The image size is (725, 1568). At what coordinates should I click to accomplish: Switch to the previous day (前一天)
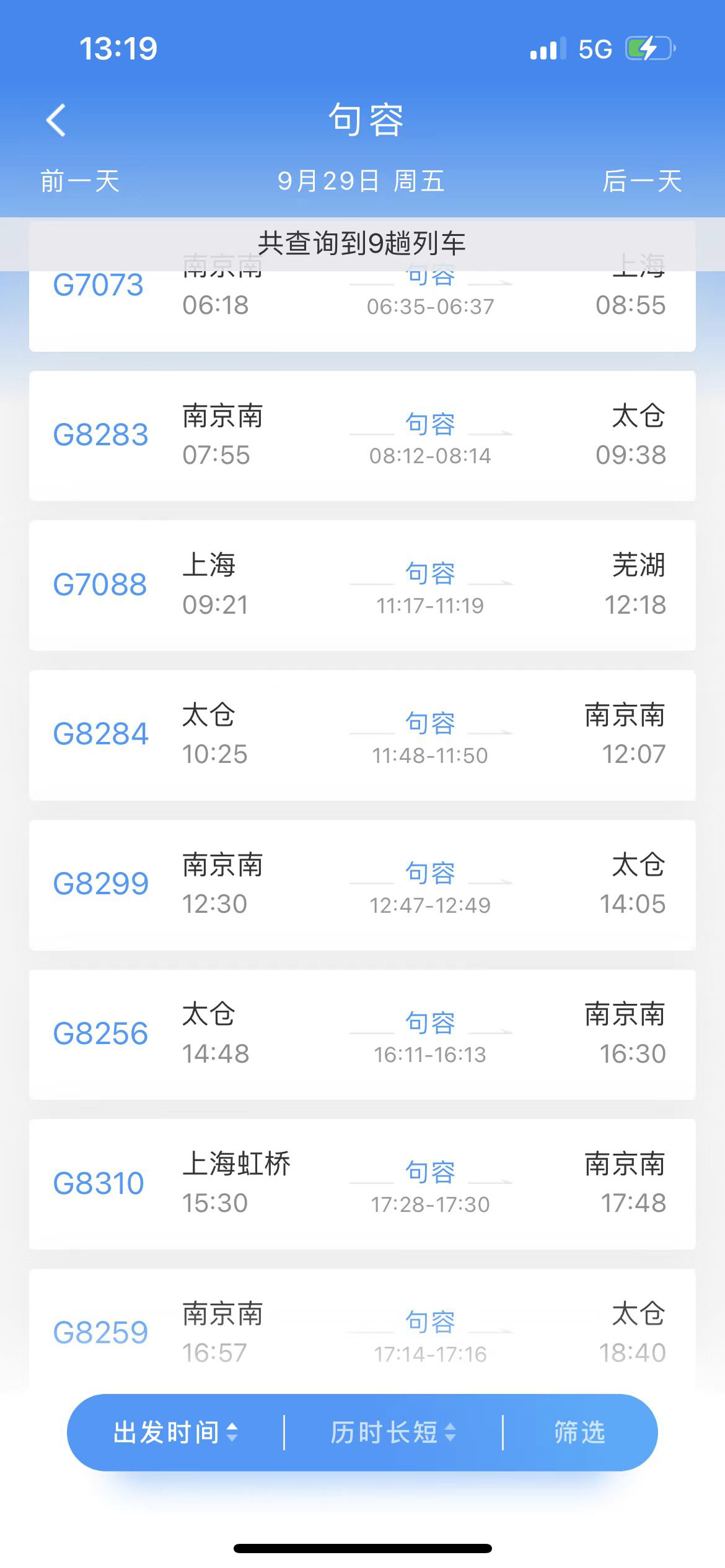click(80, 181)
